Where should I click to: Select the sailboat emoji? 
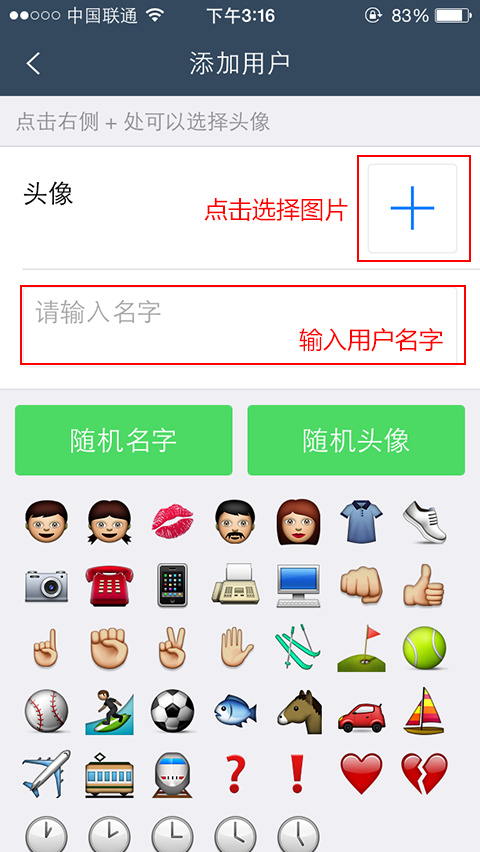pos(424,711)
